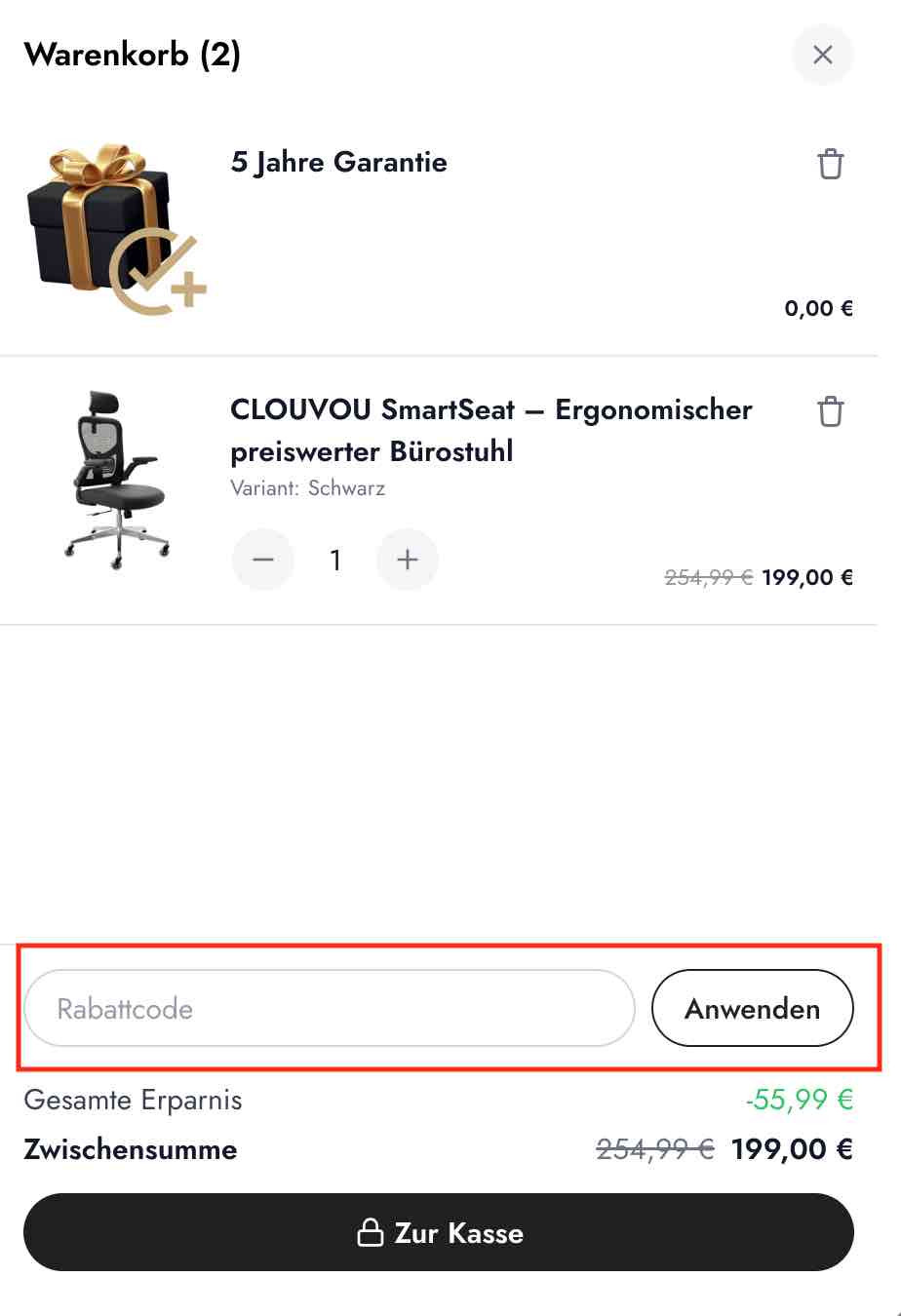The width and height of the screenshot is (901, 1316).
Task: Delete the 5 Jahre Garantie item using trash icon
Action: (x=830, y=164)
